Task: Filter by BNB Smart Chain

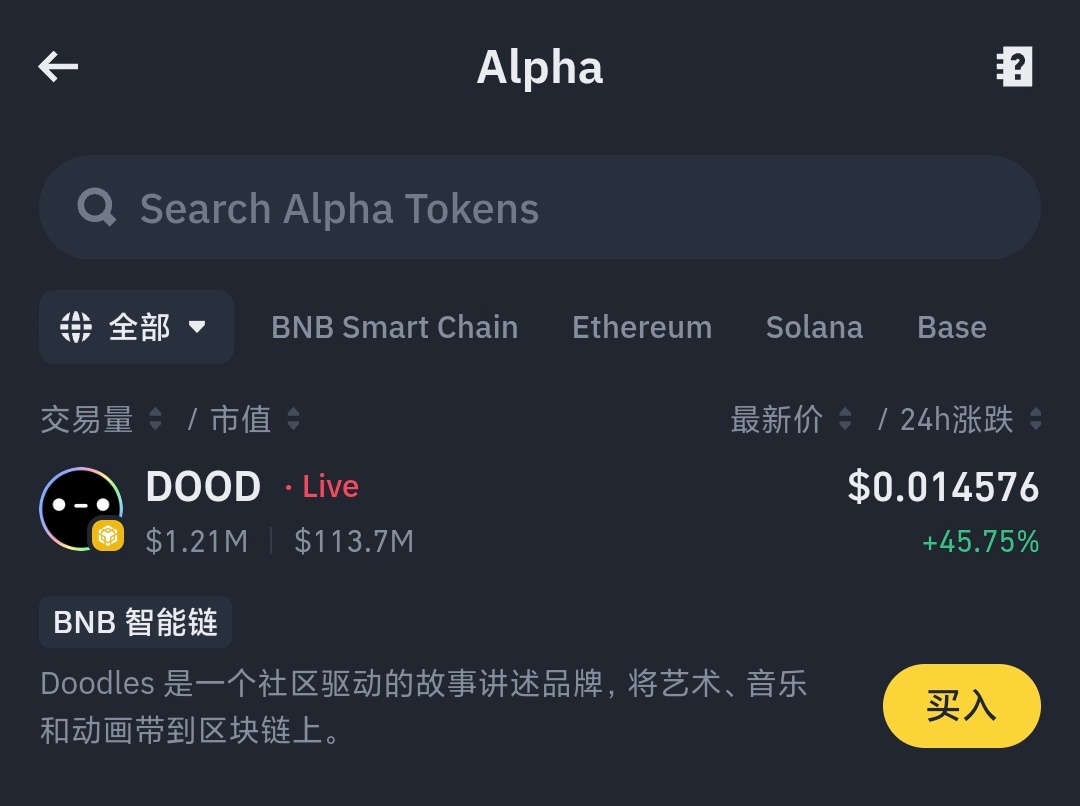Action: tap(394, 327)
